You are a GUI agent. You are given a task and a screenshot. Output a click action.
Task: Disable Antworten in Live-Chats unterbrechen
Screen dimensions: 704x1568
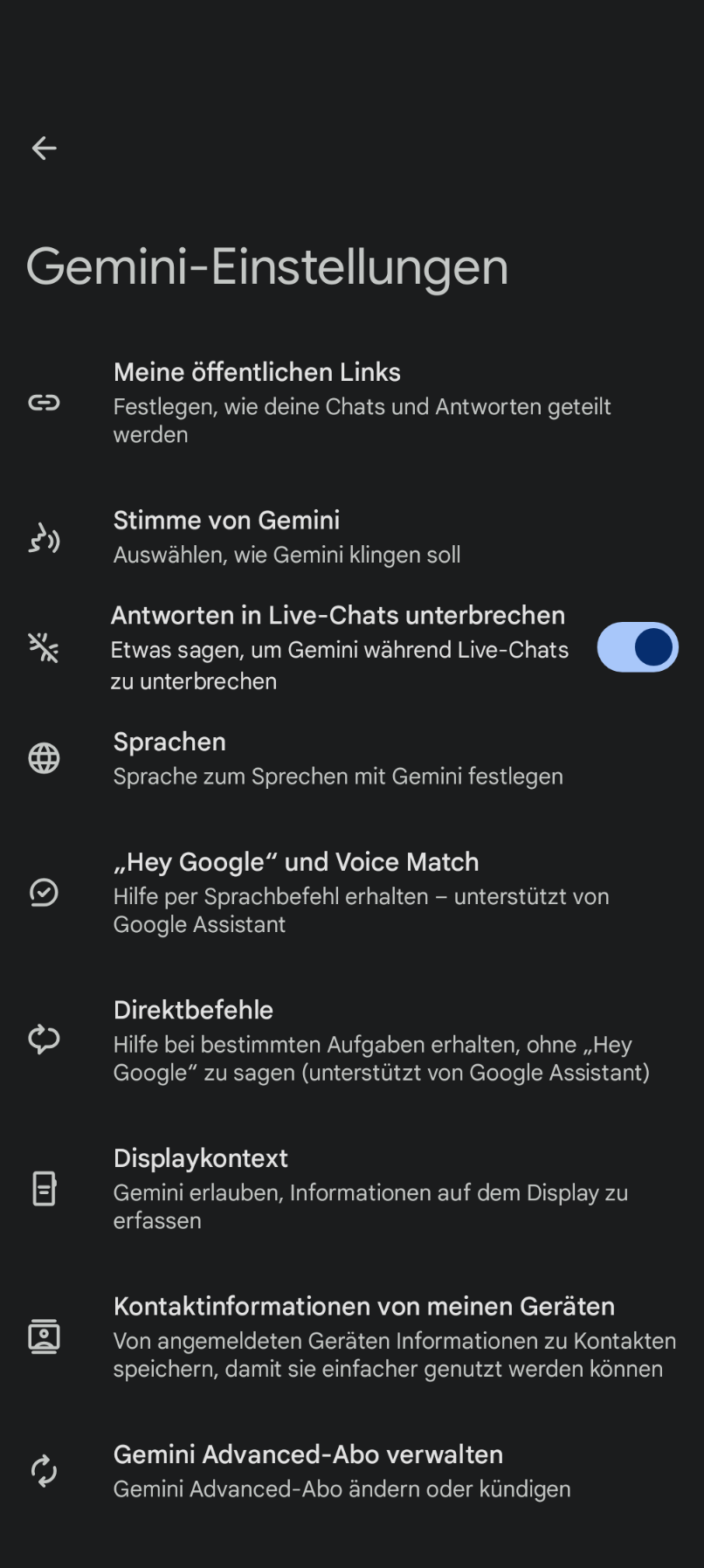click(x=638, y=647)
